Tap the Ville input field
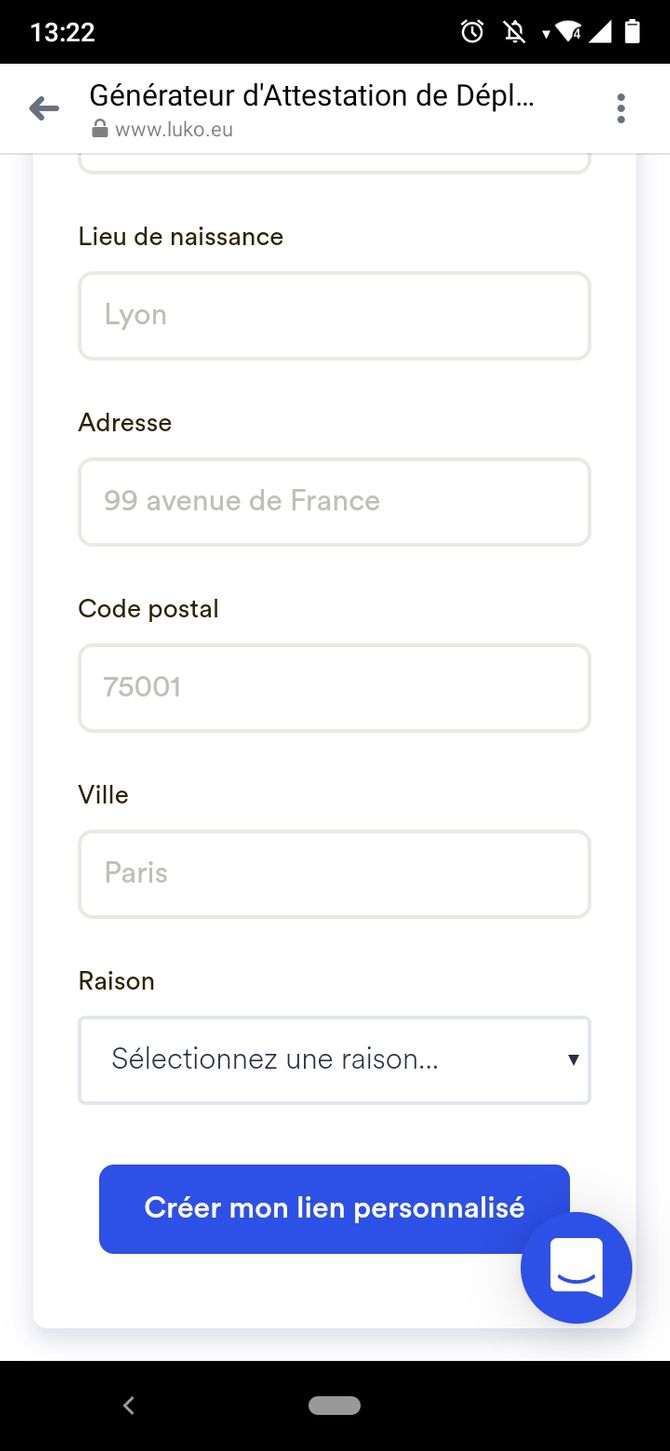The height and width of the screenshot is (1451, 670). tap(334, 874)
